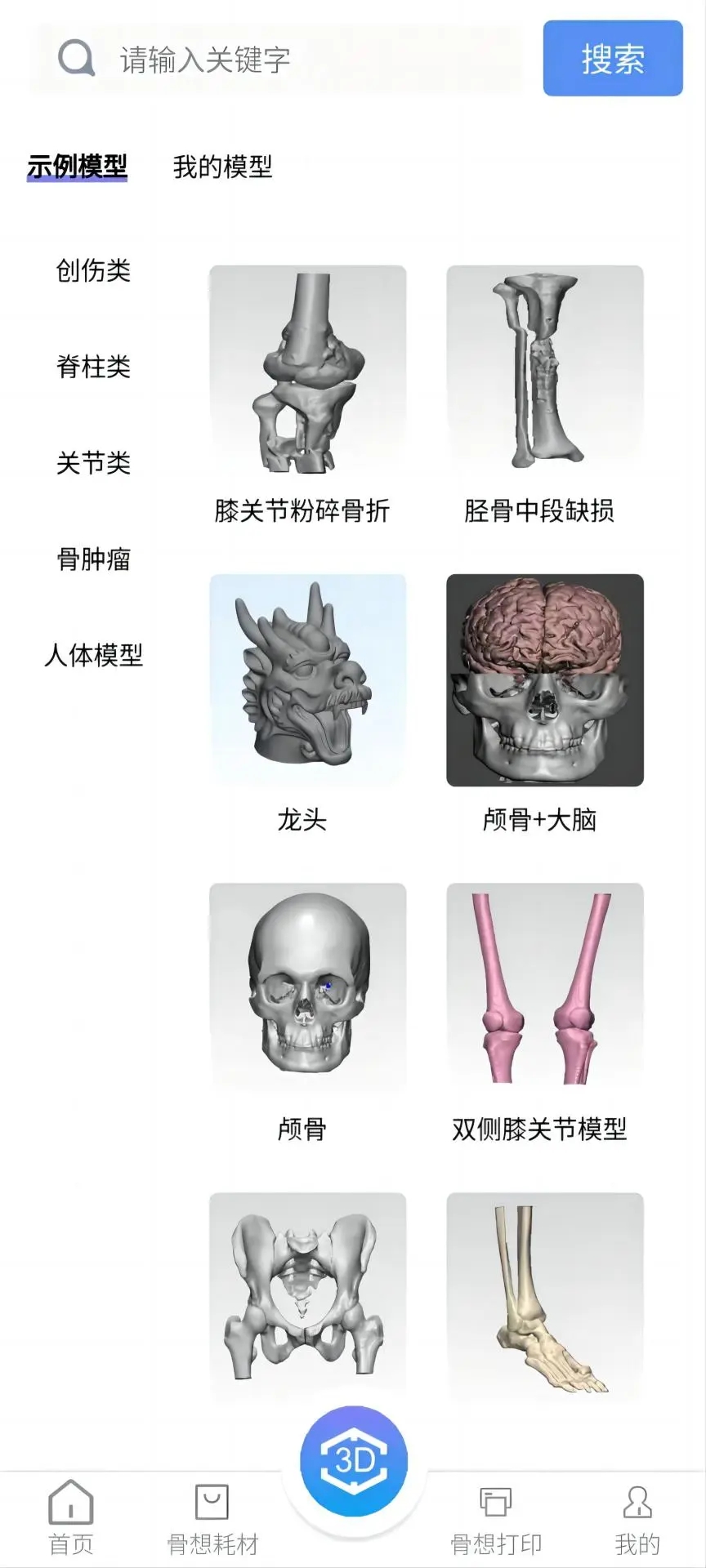
Task: Tap the keyword search input field
Action: click(276, 59)
